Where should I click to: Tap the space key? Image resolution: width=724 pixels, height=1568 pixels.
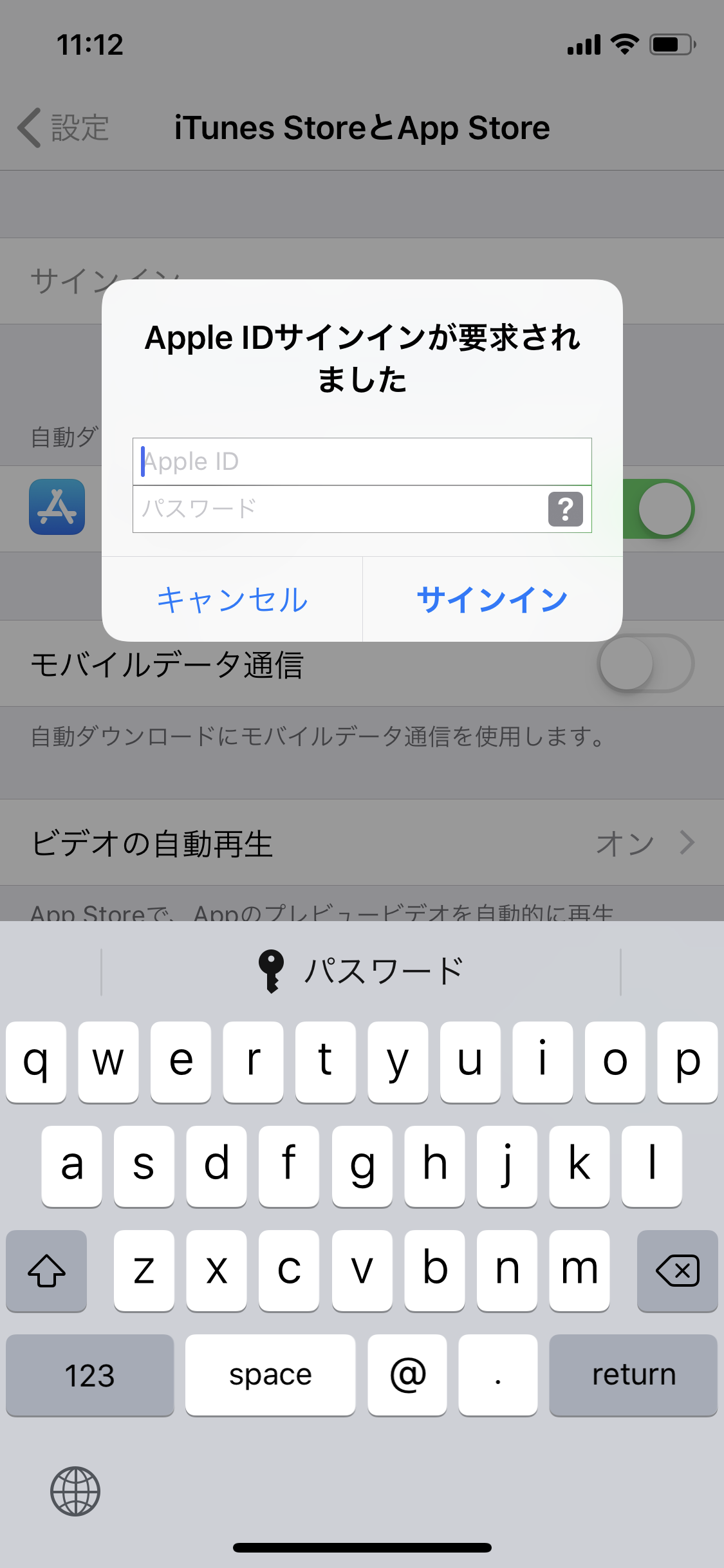point(270,1375)
